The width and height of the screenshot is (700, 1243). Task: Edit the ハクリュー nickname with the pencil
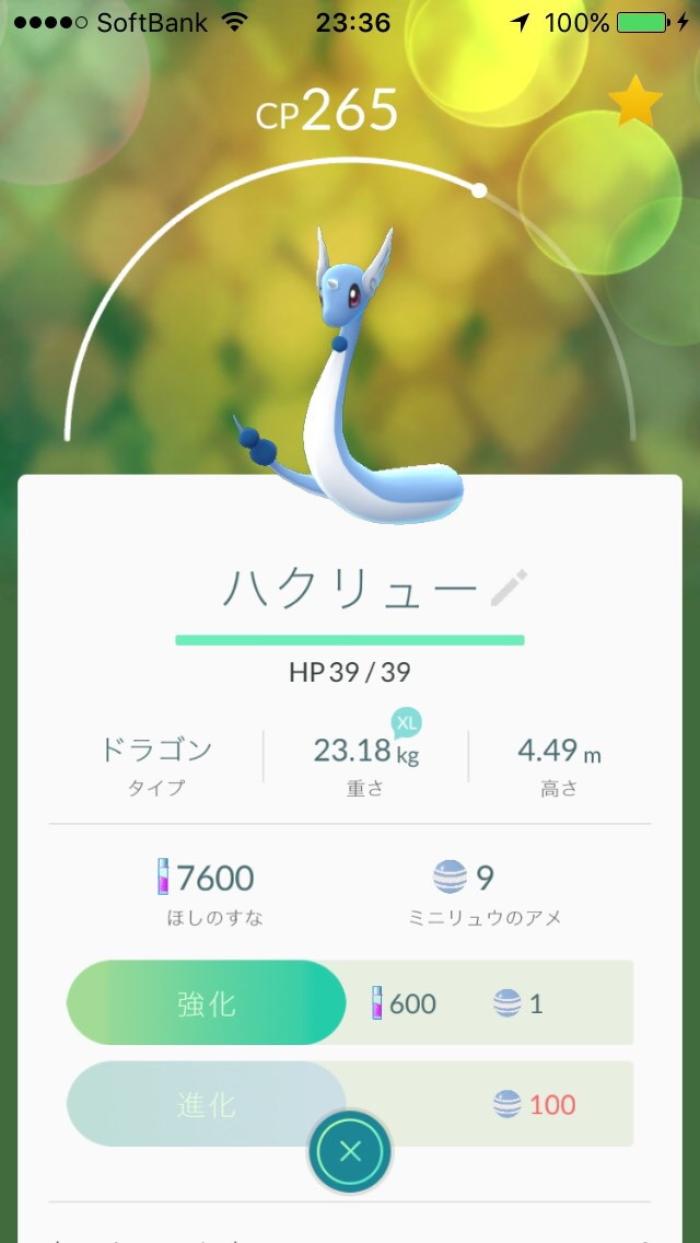tap(509, 588)
